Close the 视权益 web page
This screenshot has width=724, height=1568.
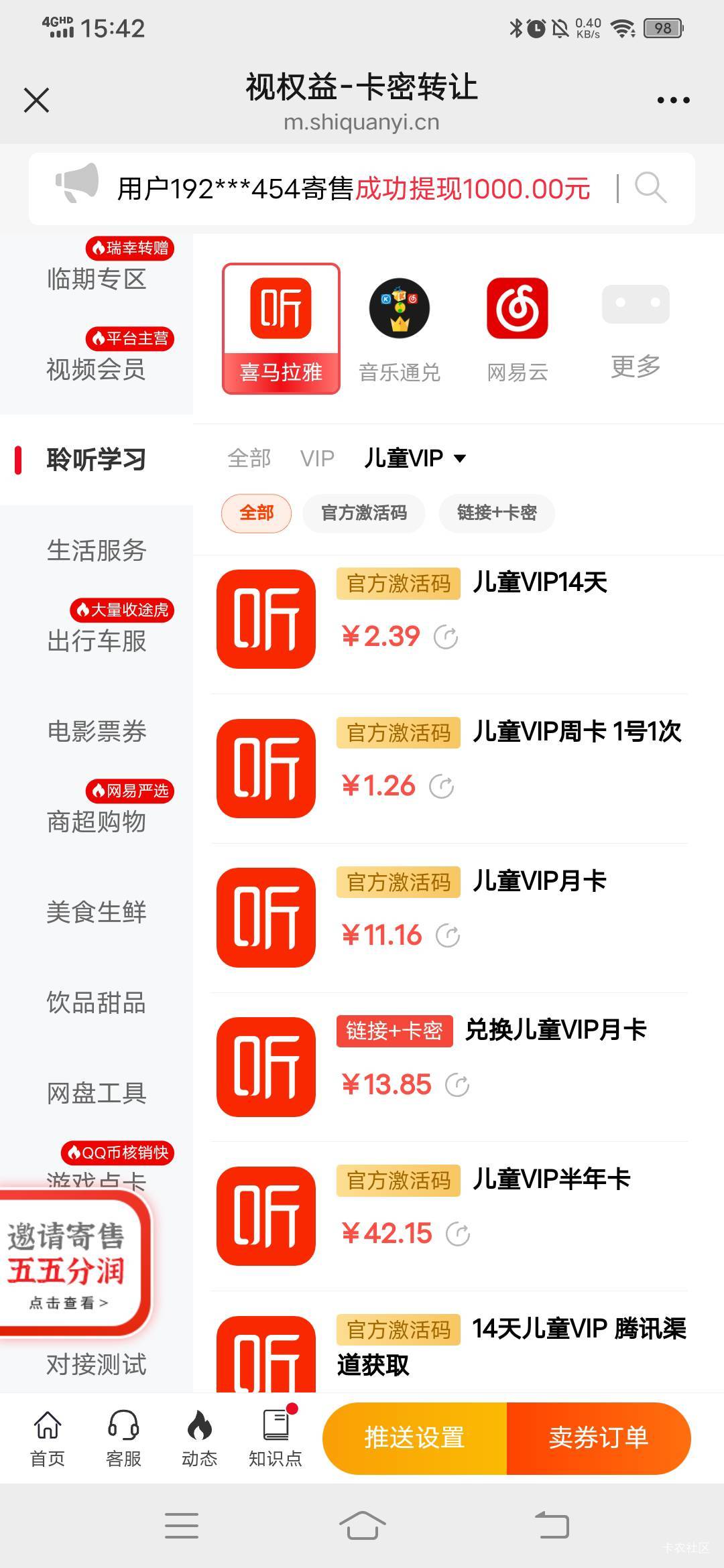[36, 101]
